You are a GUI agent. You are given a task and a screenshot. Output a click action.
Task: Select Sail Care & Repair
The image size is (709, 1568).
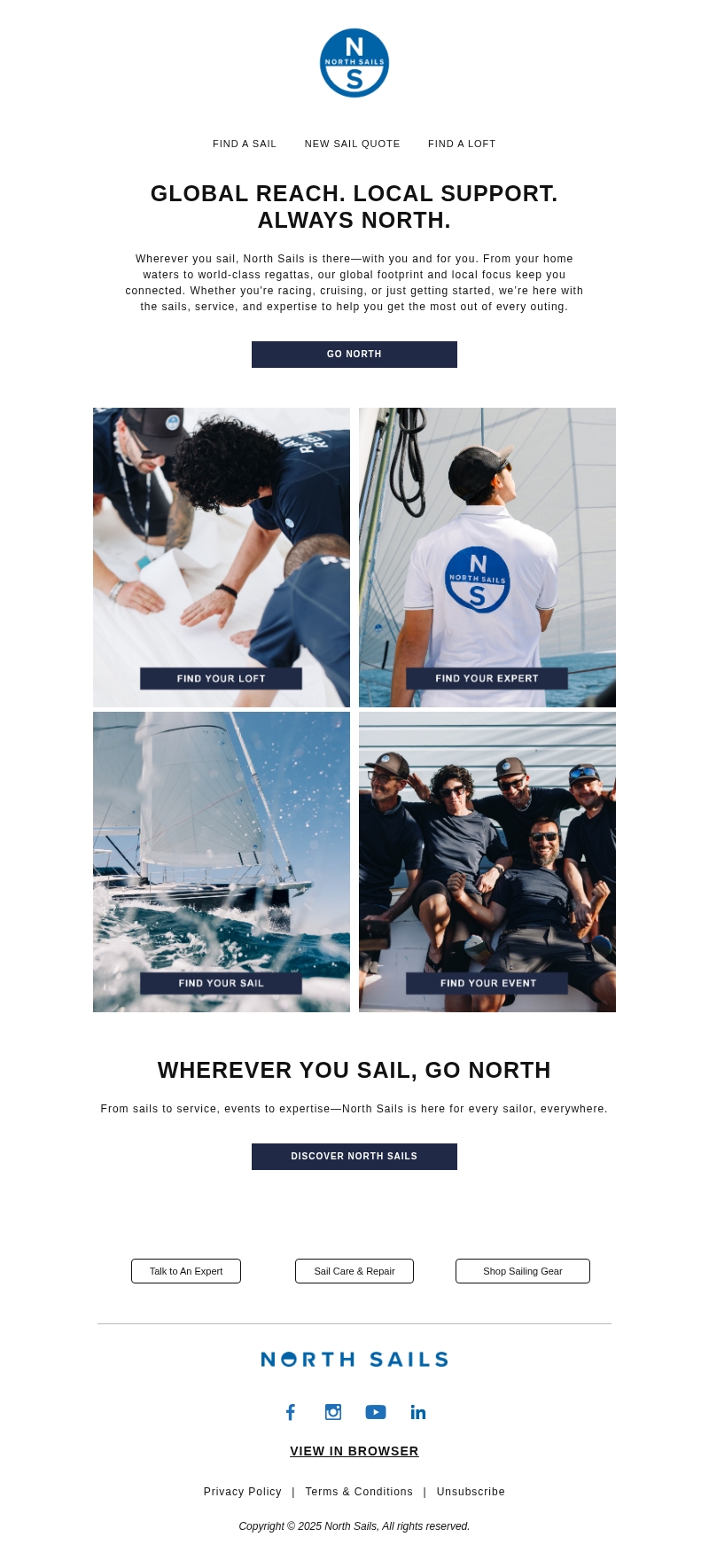tap(354, 1271)
